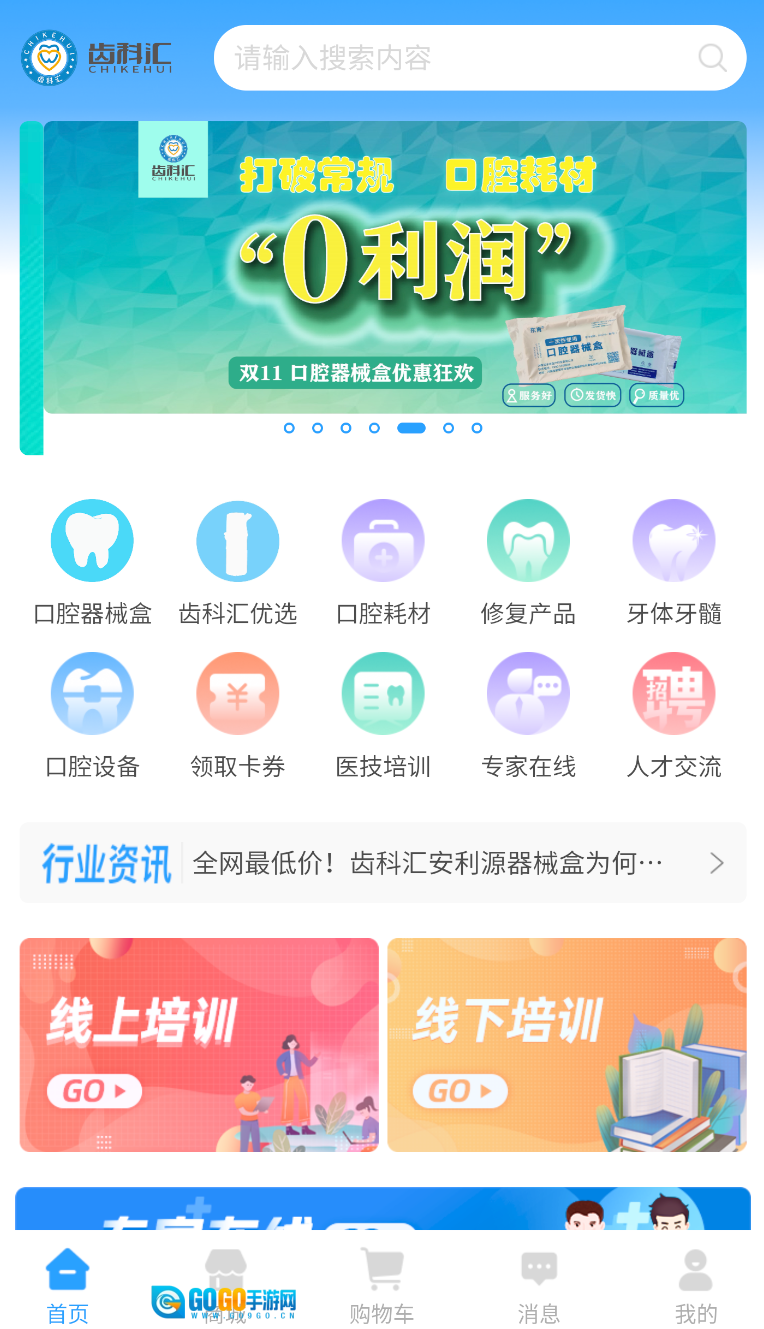Select the 口腔设备 braces icon

tap(92, 693)
